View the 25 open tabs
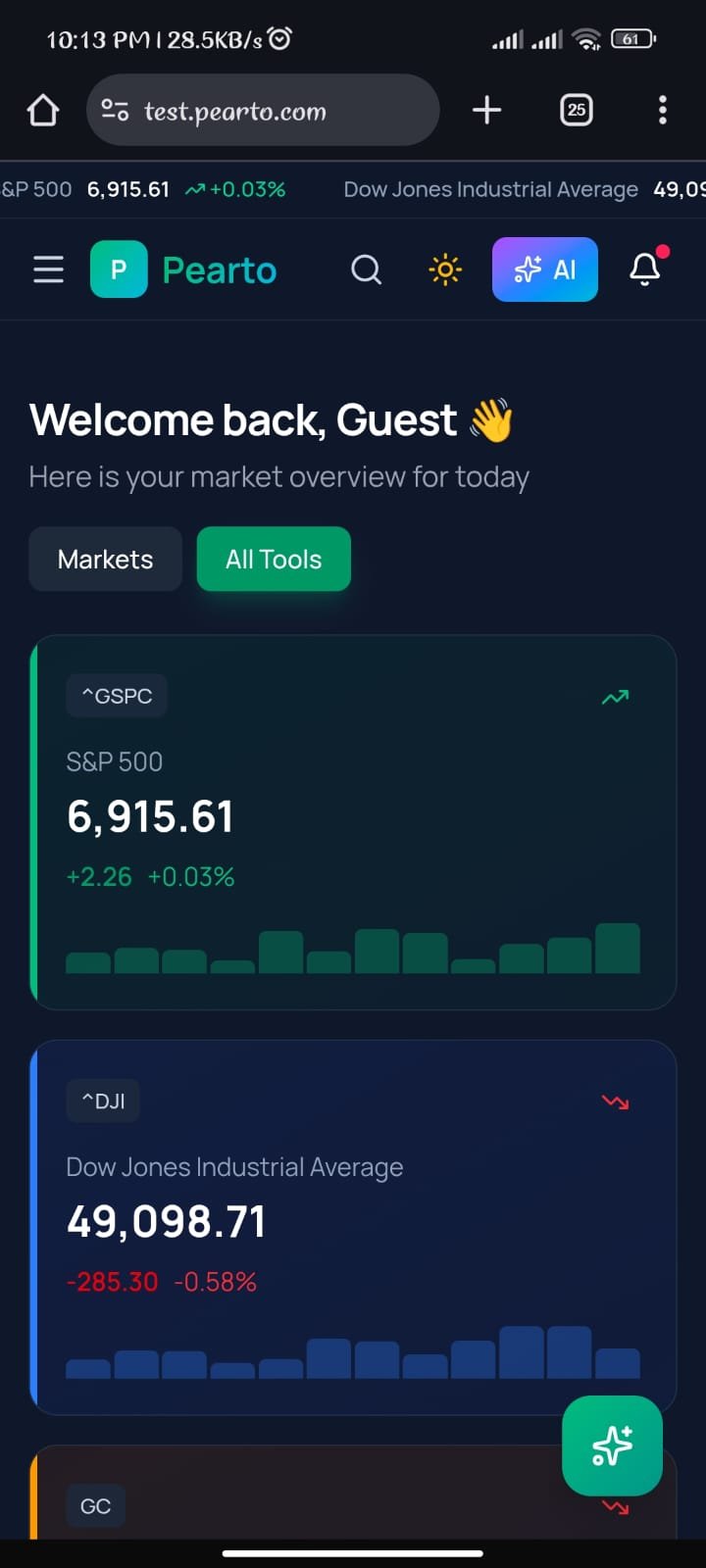 [576, 110]
